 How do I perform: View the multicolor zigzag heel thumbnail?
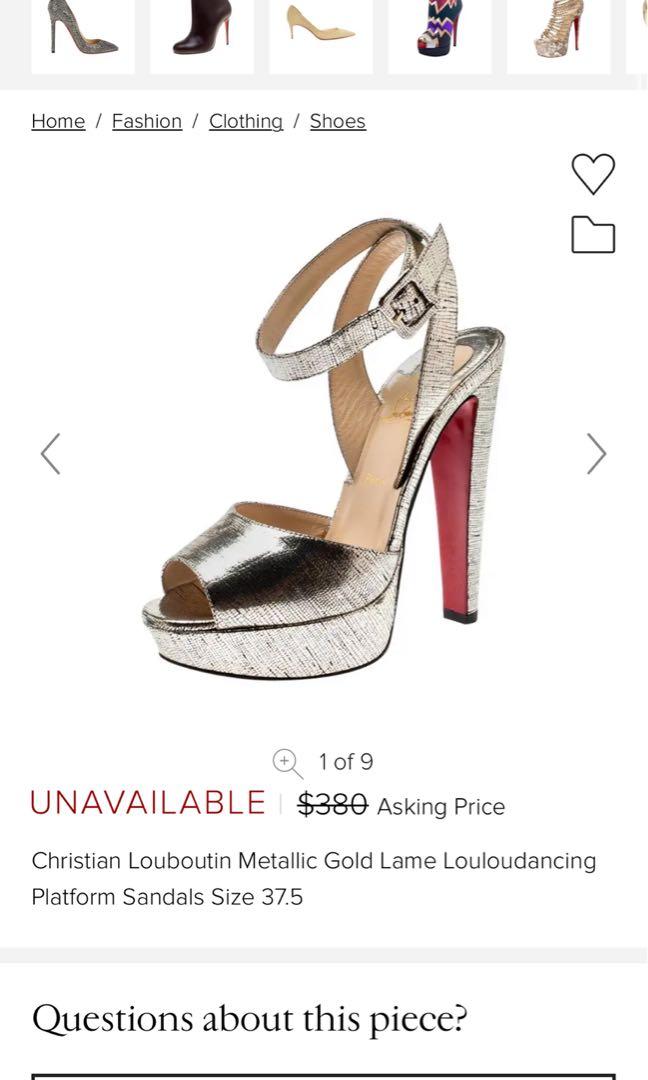[x=440, y=32]
